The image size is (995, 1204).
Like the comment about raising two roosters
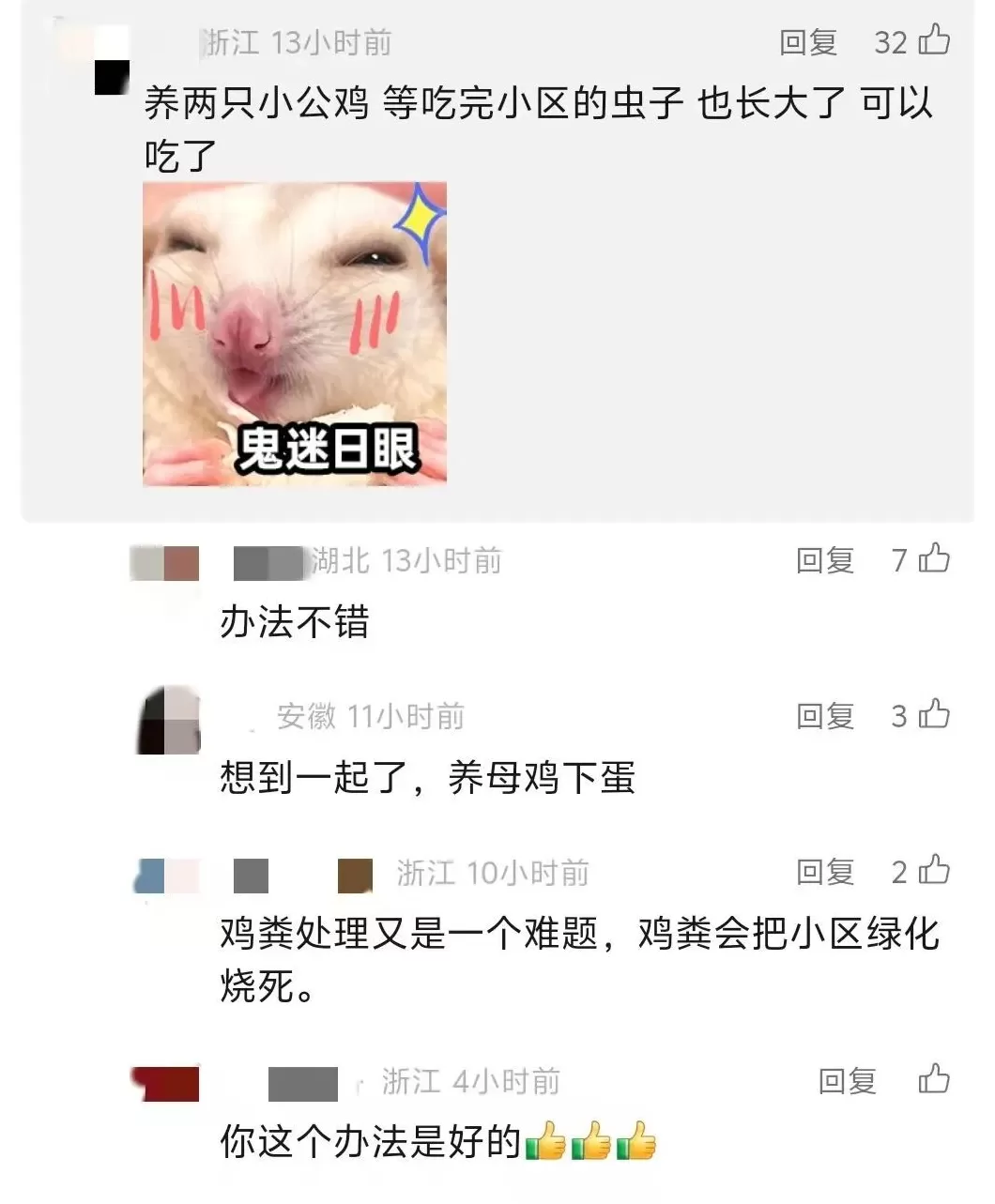coord(934,41)
